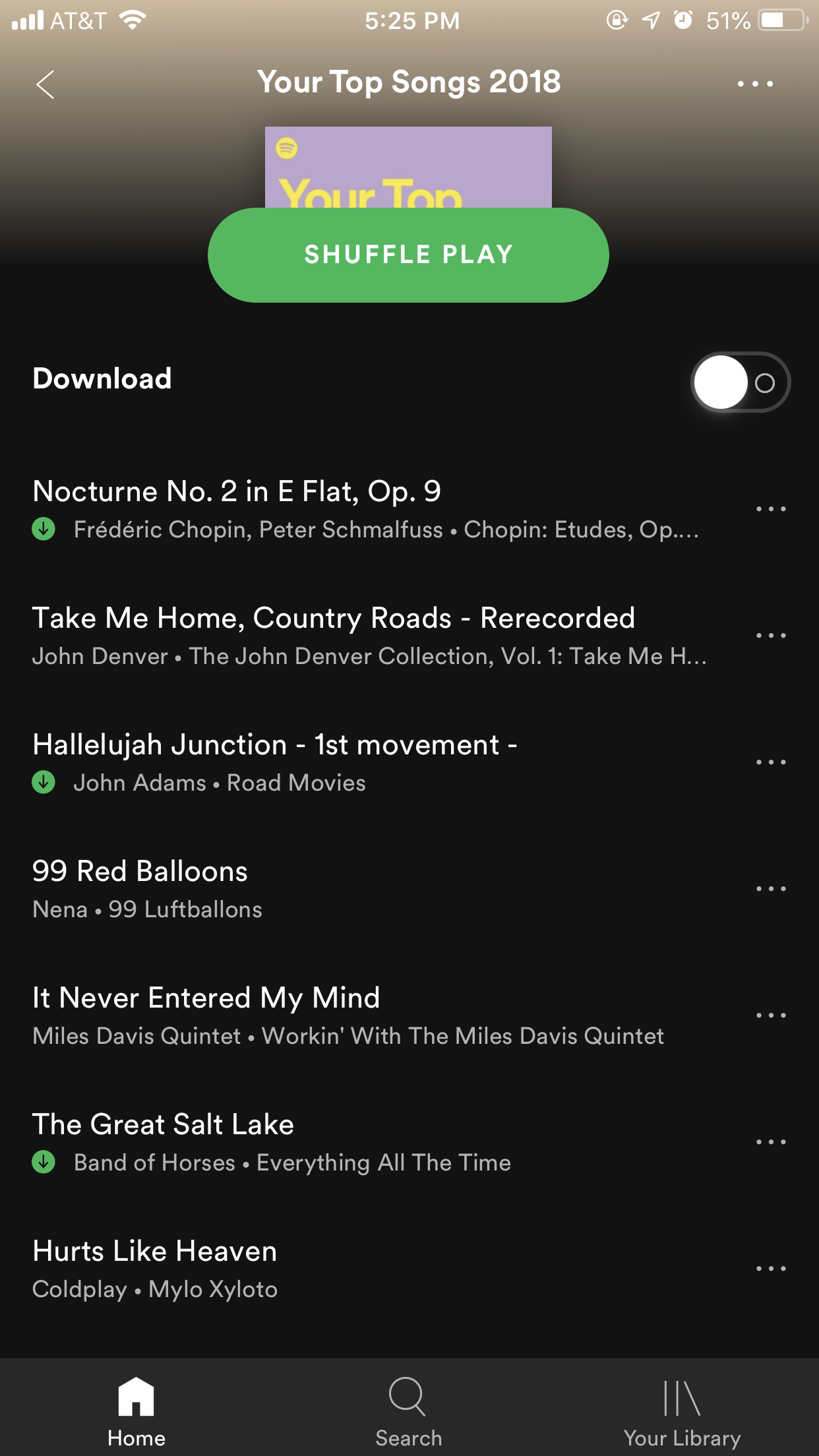Play 99 Red Balloons by Nena
This screenshot has height=1456, width=819.
[x=369, y=889]
